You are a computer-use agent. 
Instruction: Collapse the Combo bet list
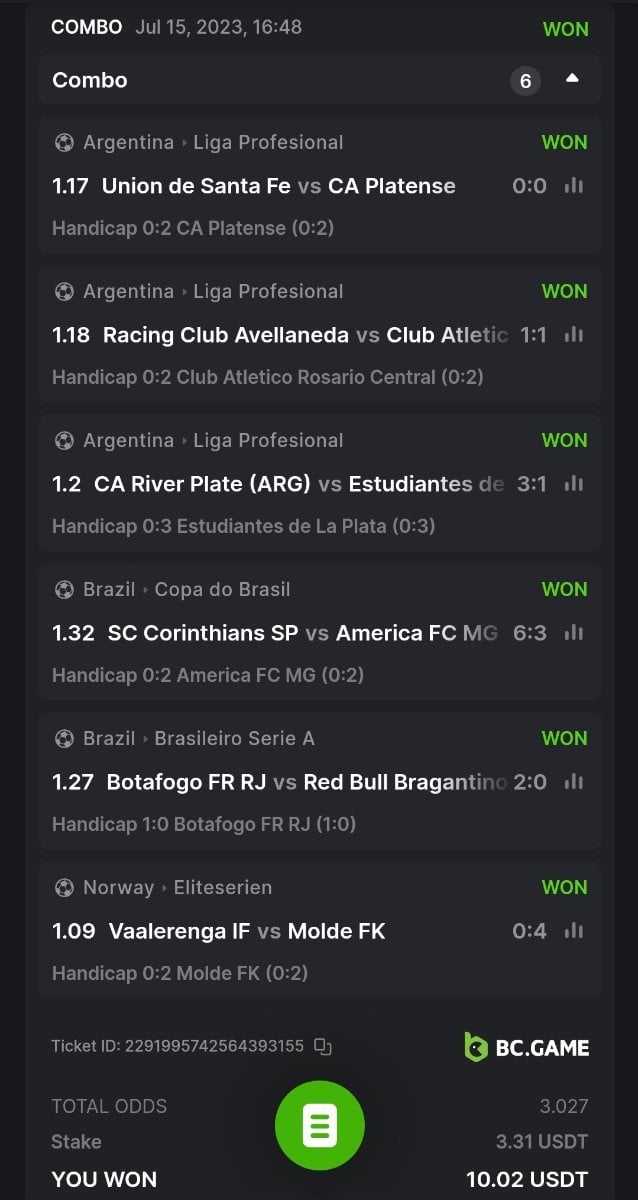(572, 79)
